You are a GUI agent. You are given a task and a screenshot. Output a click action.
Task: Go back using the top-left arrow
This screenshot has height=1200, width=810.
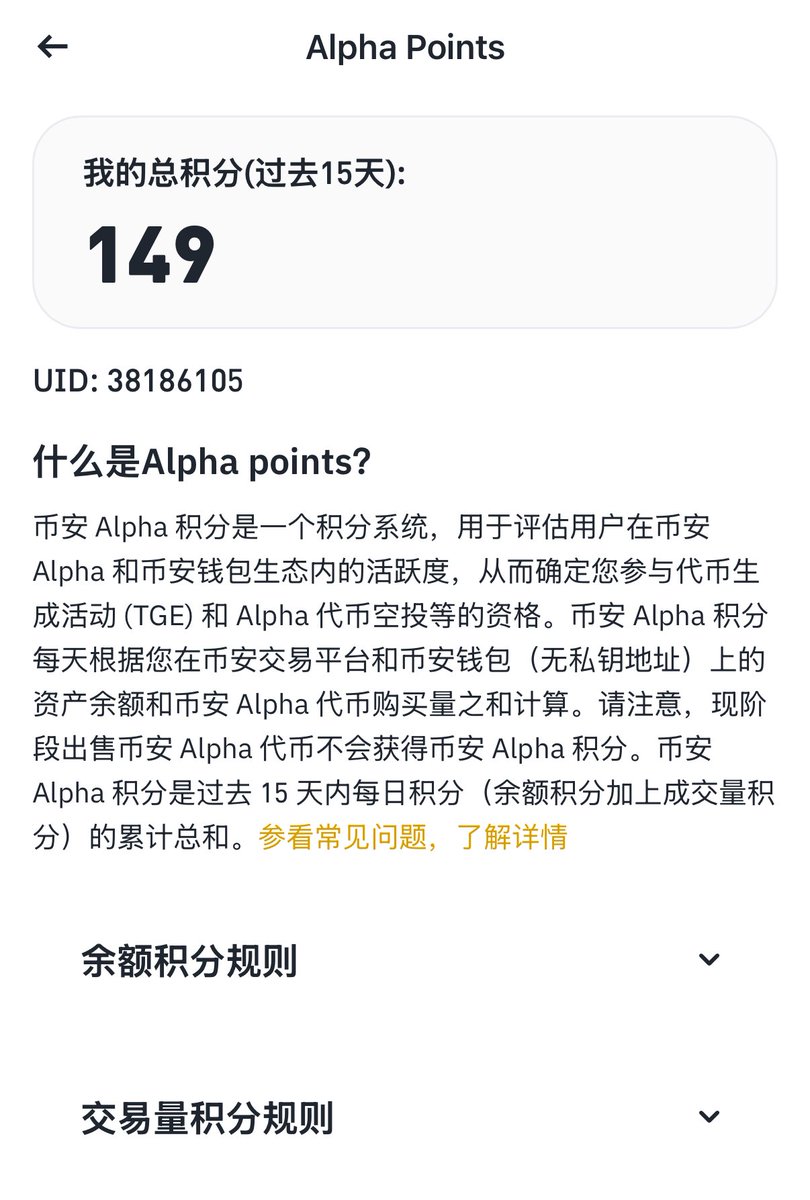tap(52, 46)
